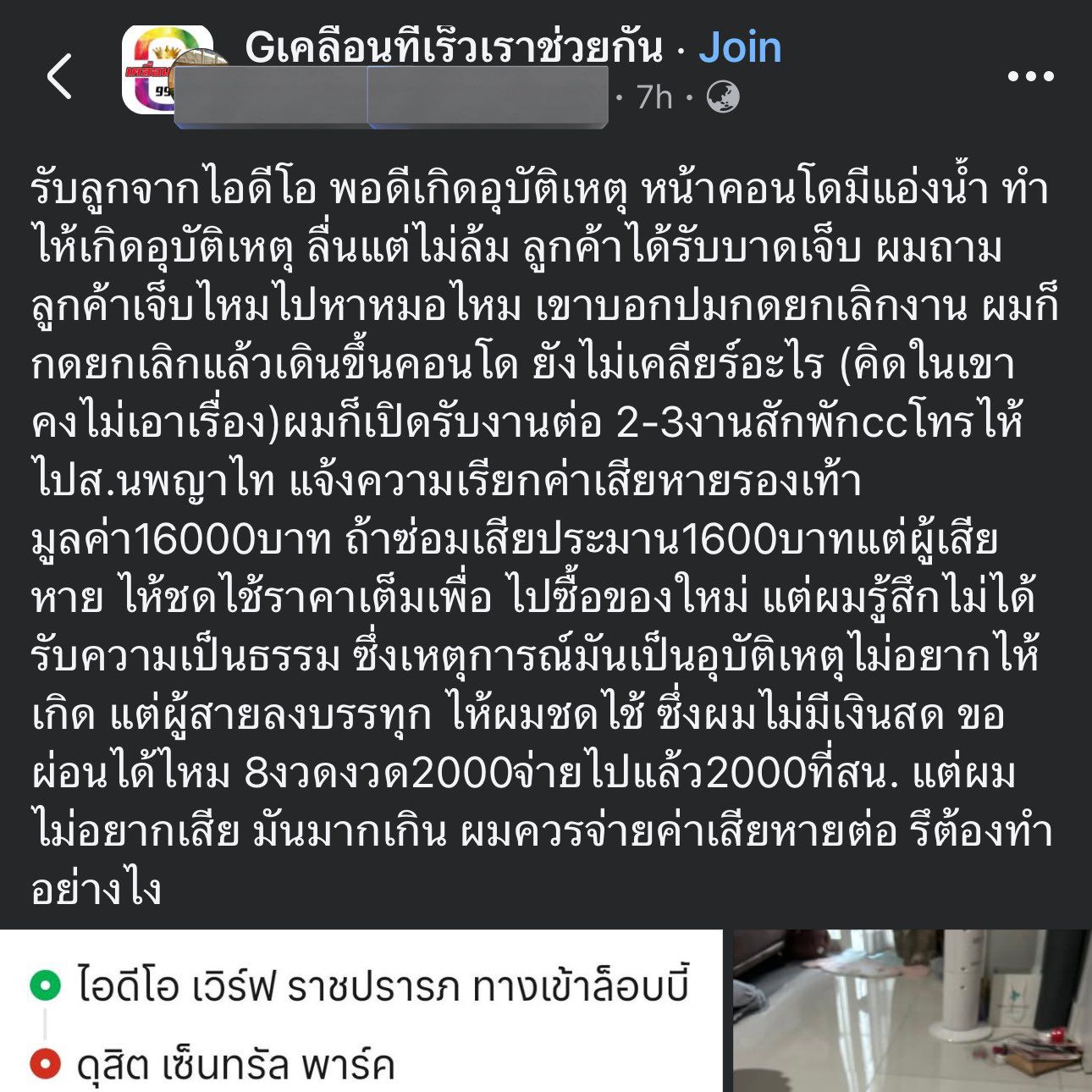Open the attached route screenshot image

coord(361,1011)
